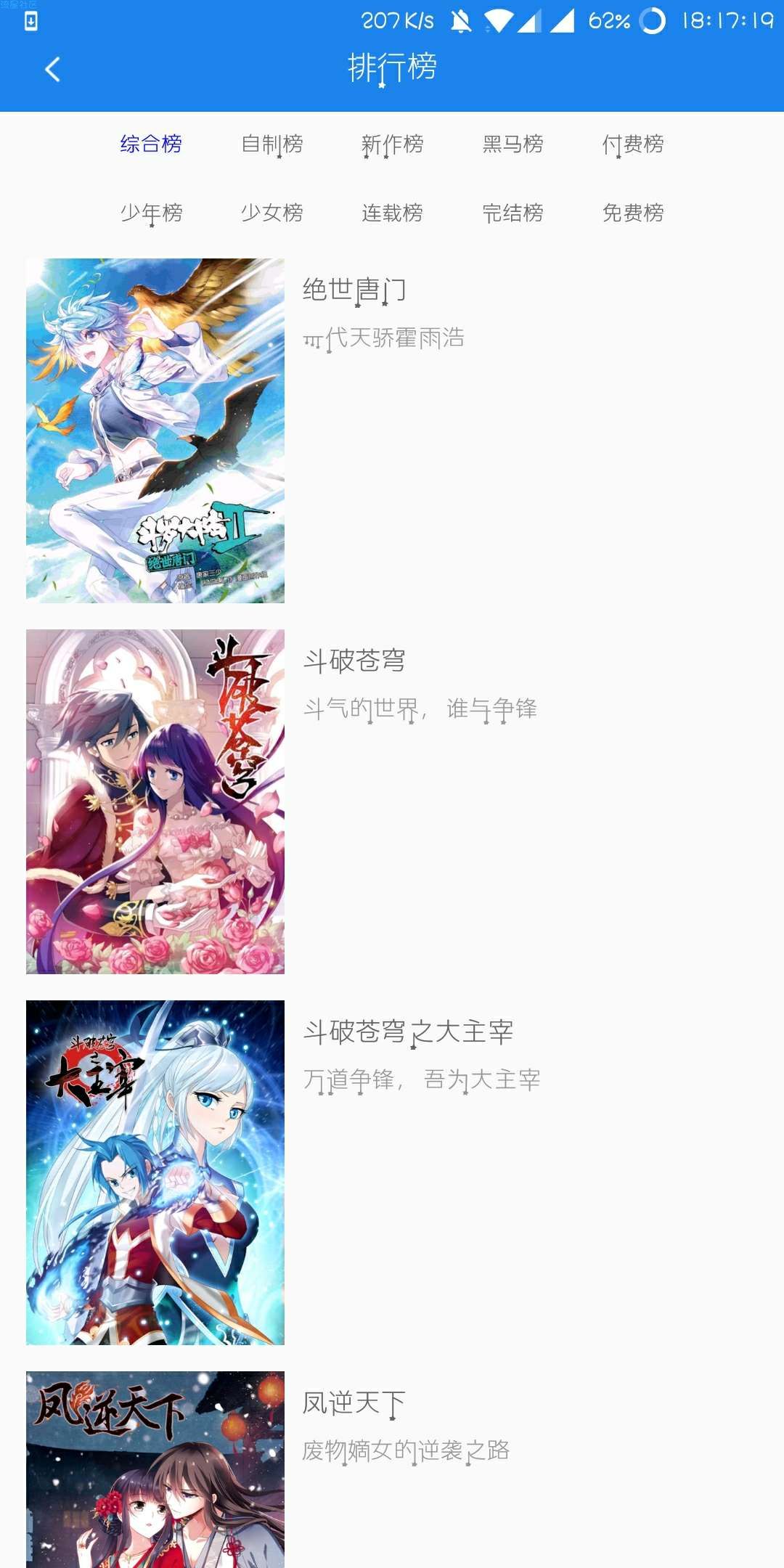The image size is (784, 1568).
Task: Switch to the 完结榜 tab
Action: click(x=513, y=213)
